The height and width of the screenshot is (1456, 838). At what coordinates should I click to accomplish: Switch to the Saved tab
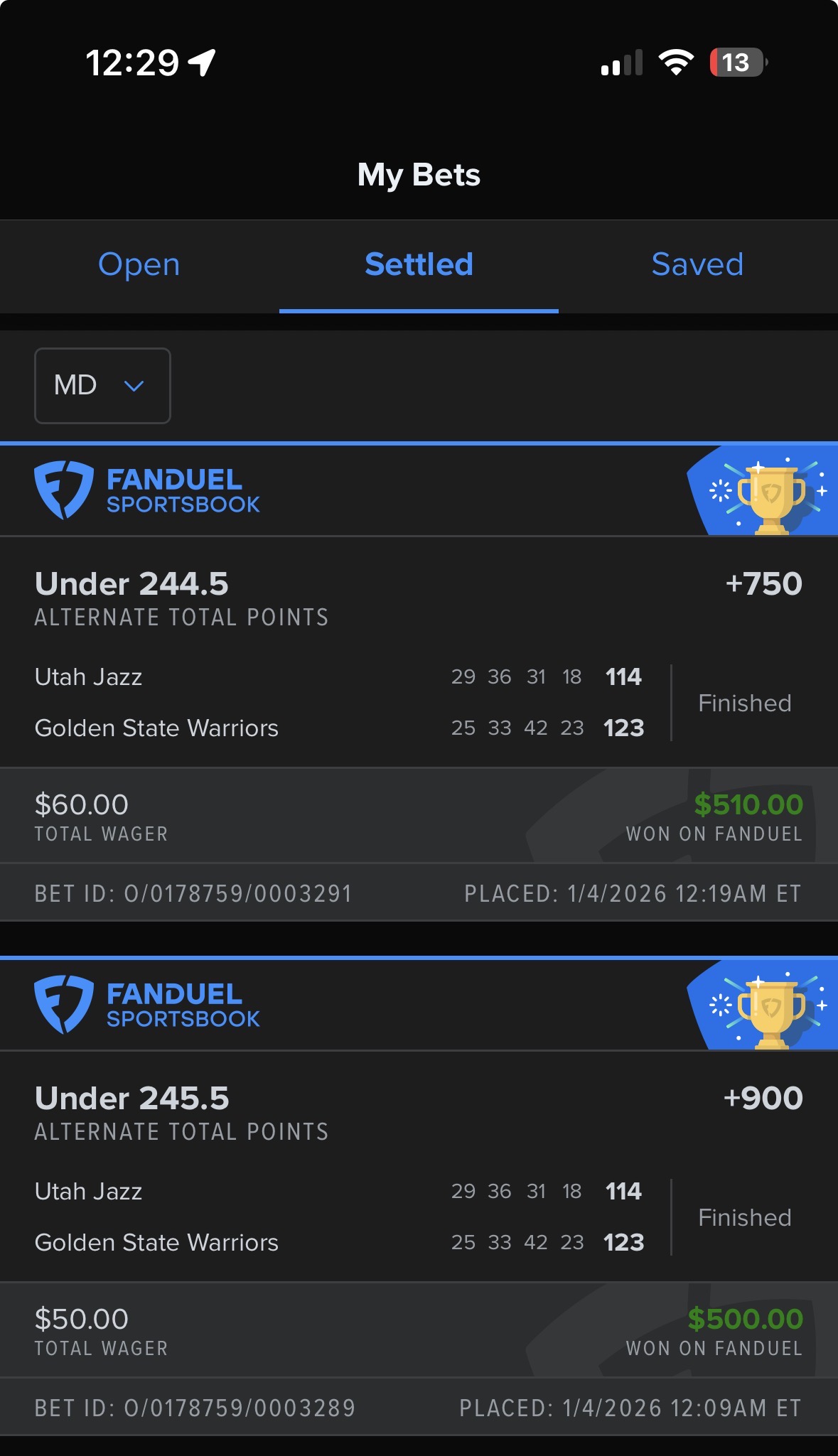pos(697,265)
